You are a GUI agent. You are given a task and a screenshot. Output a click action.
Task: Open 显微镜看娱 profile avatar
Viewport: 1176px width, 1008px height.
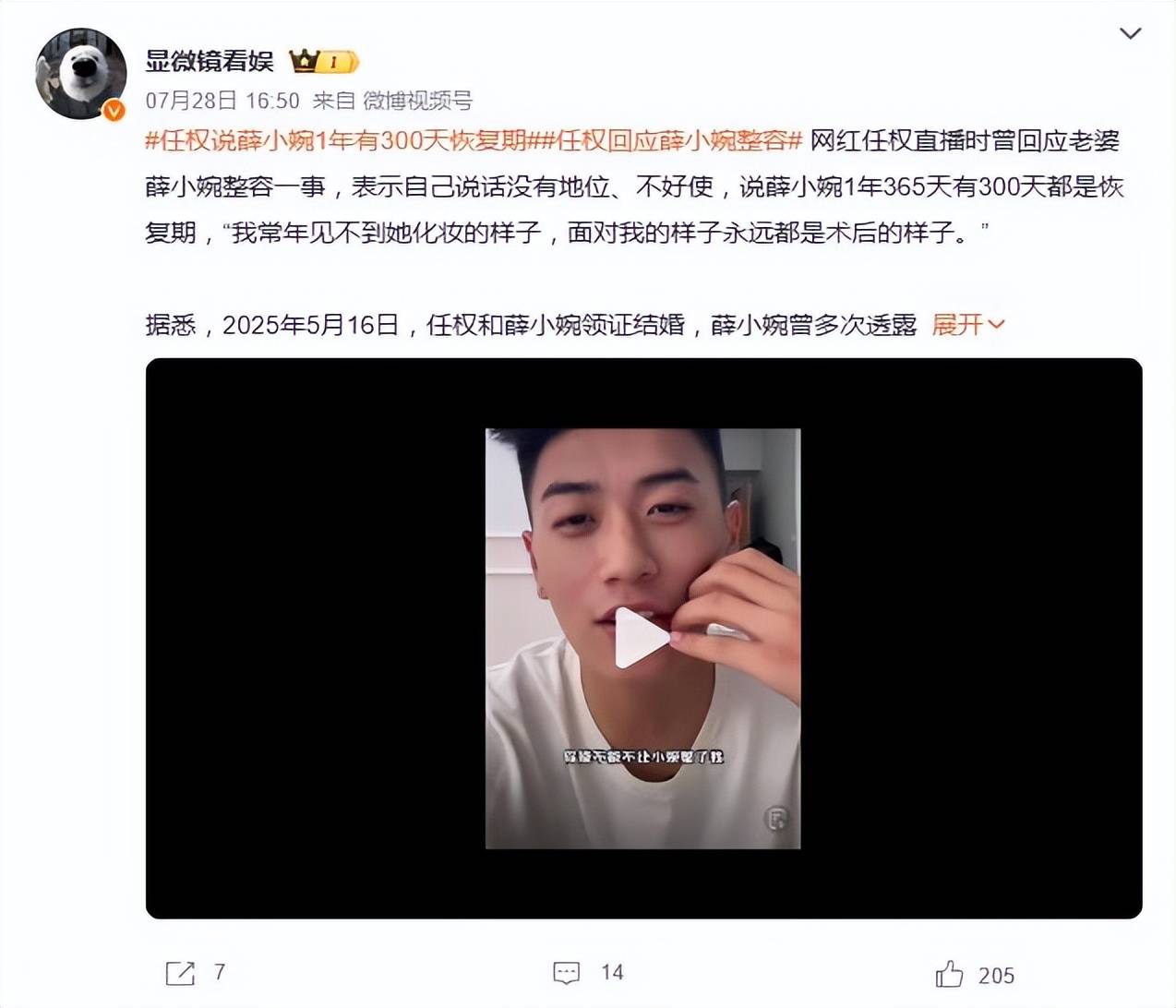81,74
